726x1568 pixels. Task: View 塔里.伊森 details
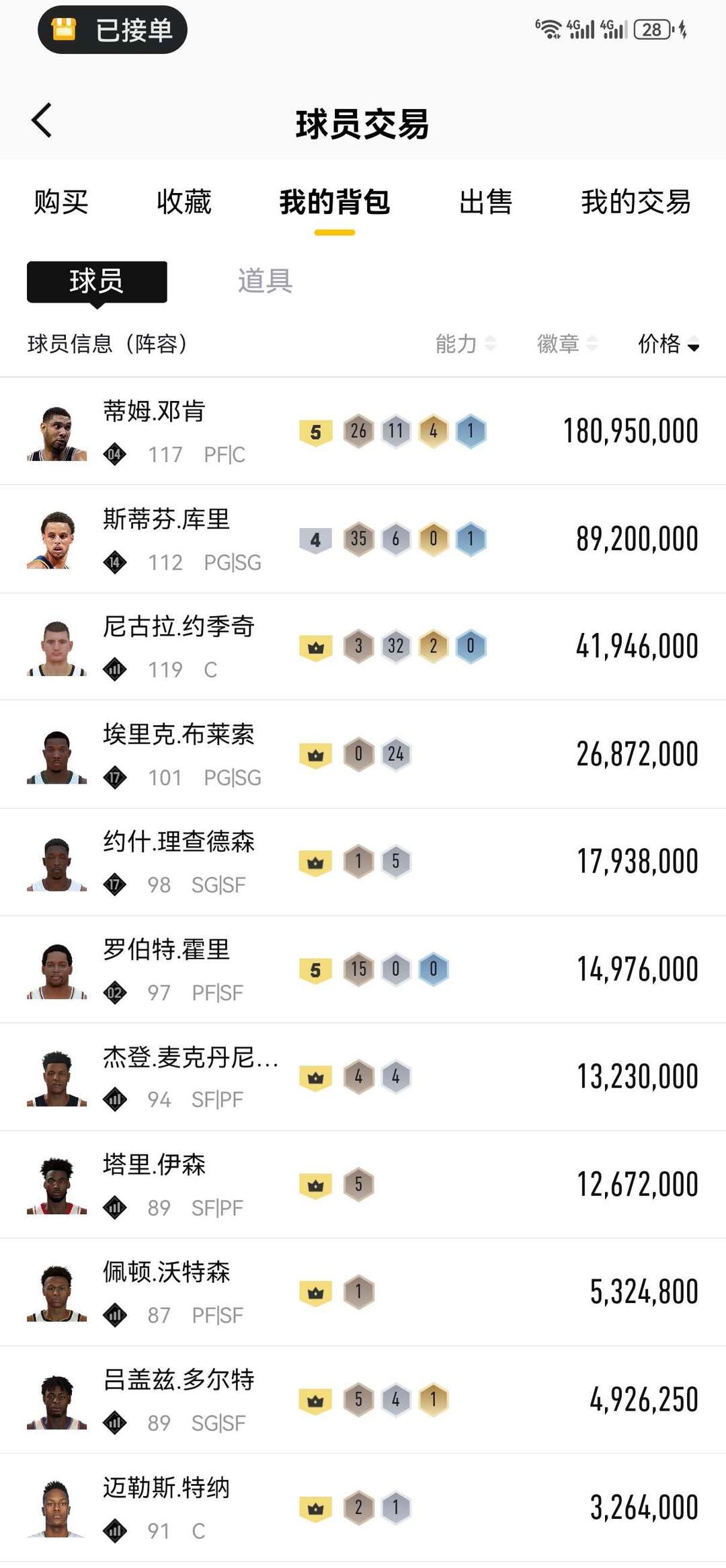(155, 1165)
